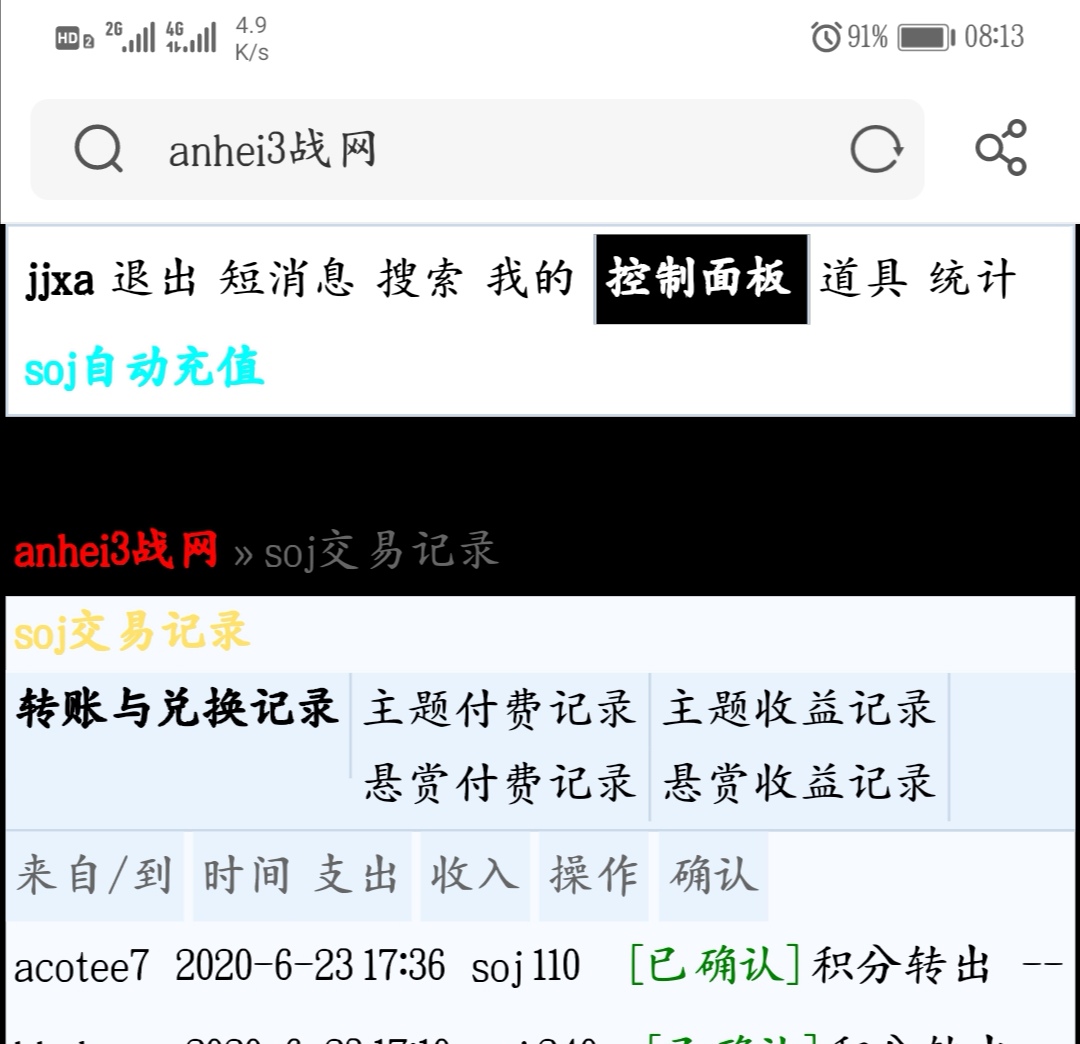View the 统计 page
The image size is (1080, 1044).
972,279
